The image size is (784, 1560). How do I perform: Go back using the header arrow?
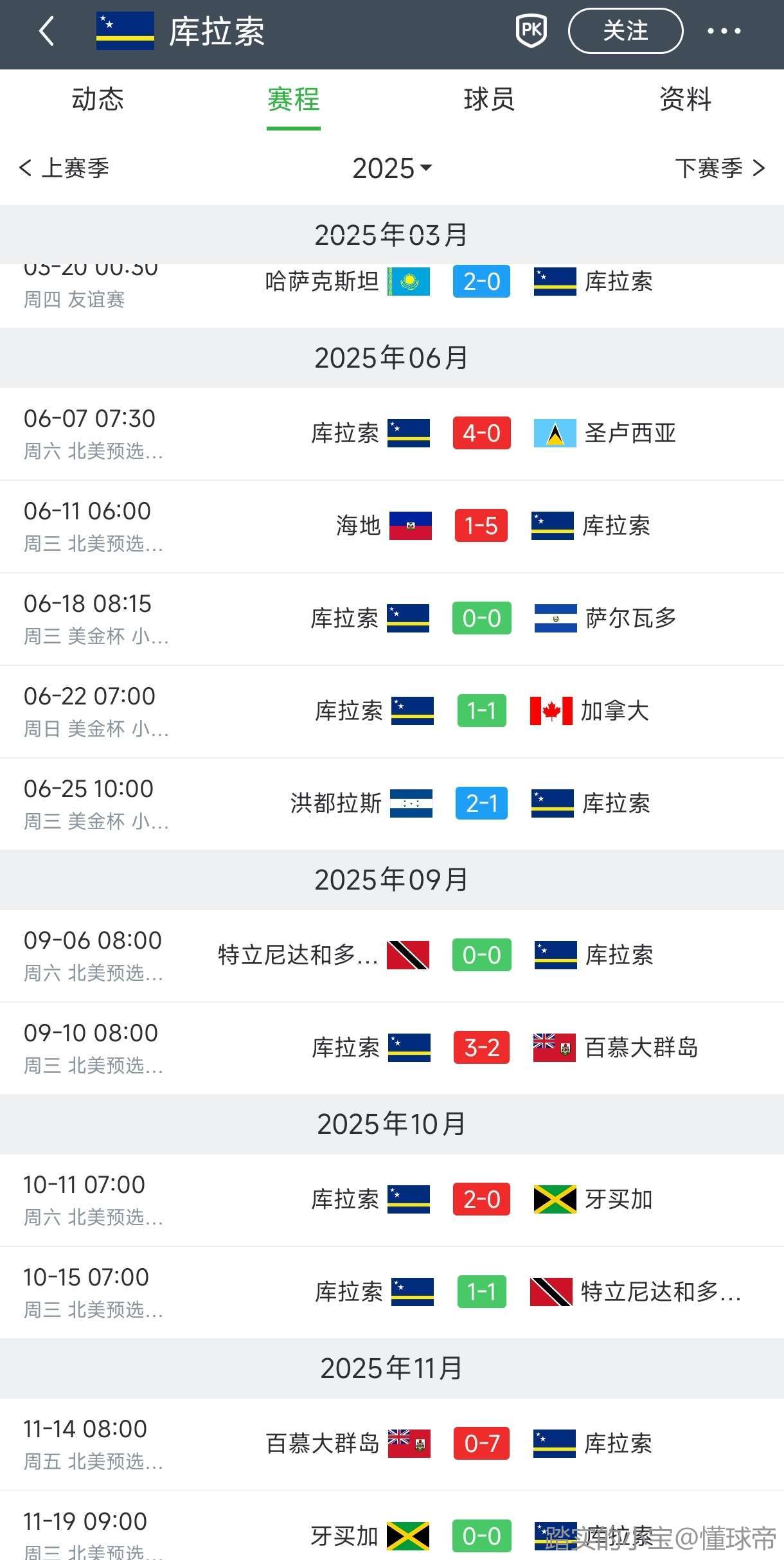(x=46, y=31)
